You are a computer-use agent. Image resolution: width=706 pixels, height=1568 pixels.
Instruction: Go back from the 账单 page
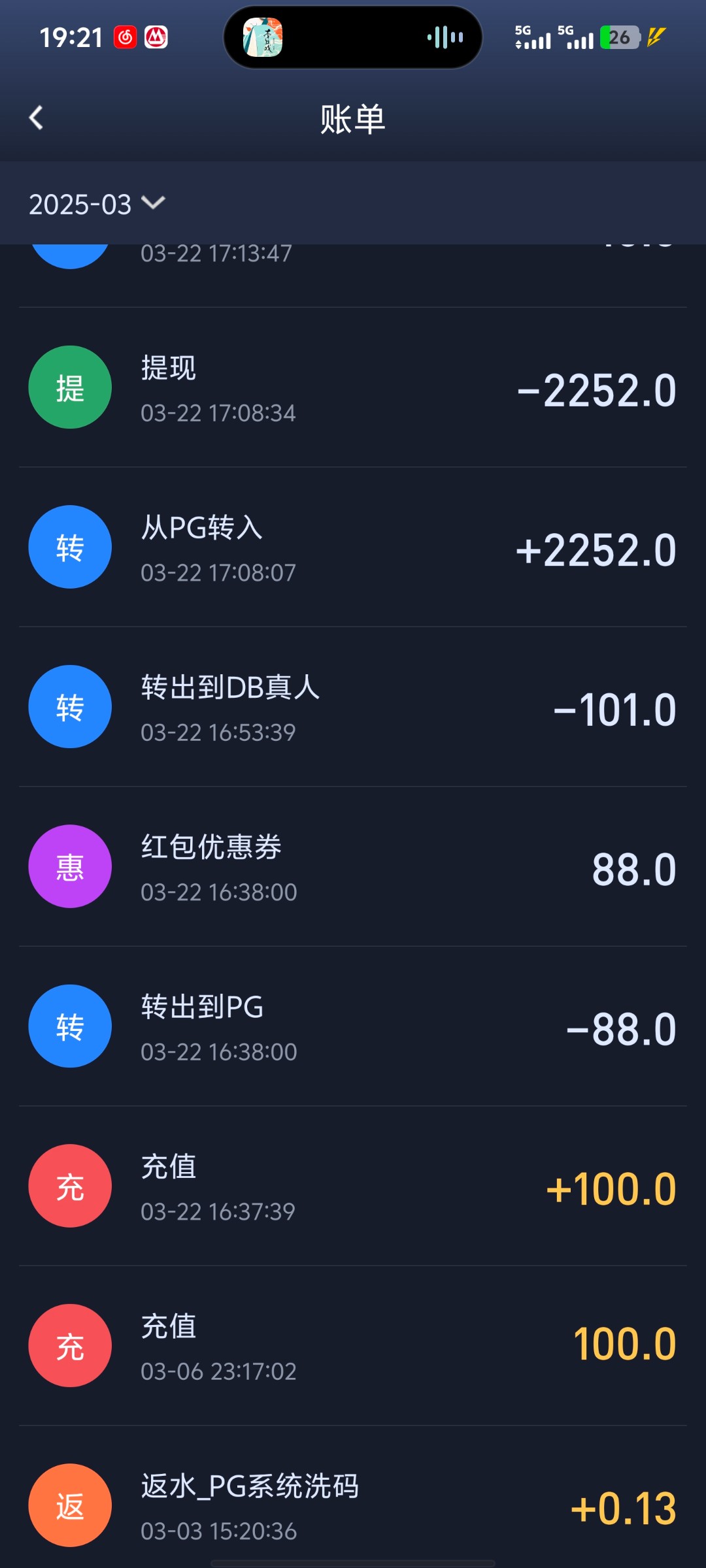pyautogui.click(x=37, y=118)
